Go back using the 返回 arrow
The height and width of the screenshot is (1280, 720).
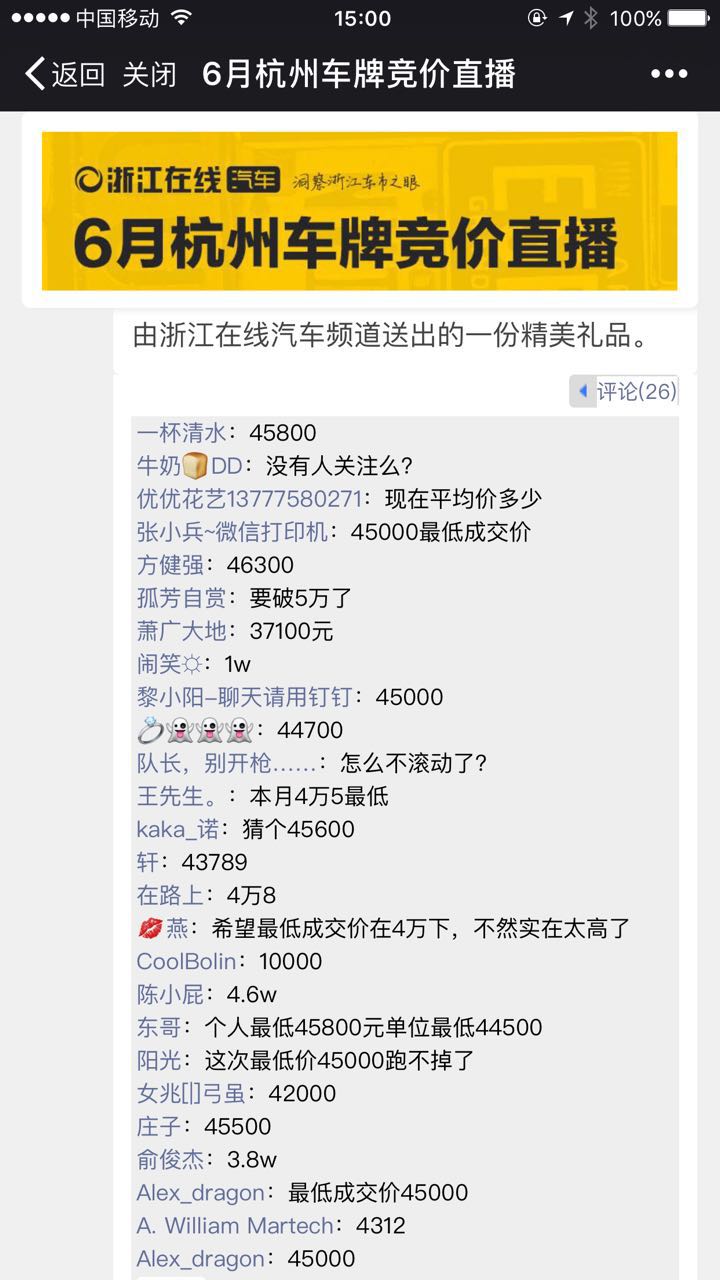(64, 74)
